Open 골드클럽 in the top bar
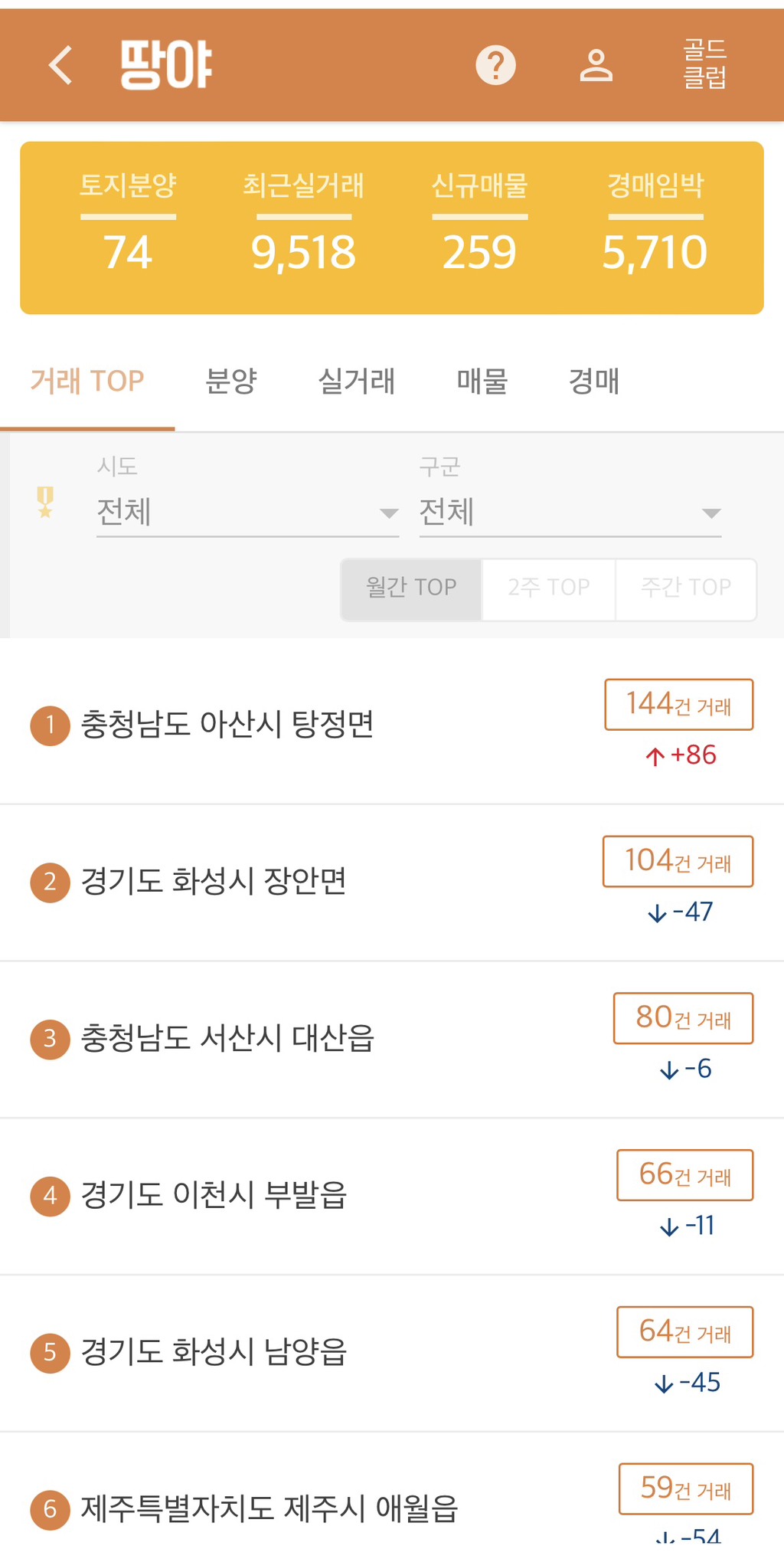The image size is (784, 1562). coord(705,65)
